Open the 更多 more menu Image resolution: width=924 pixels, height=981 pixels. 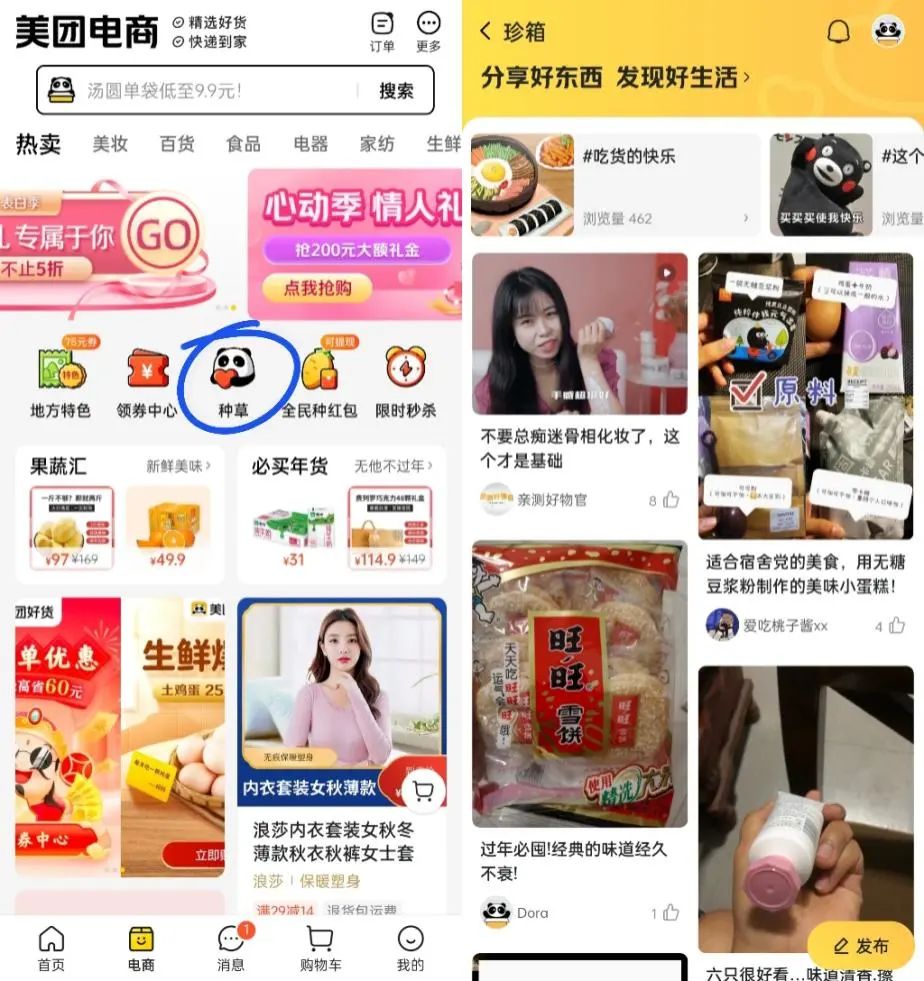click(428, 30)
